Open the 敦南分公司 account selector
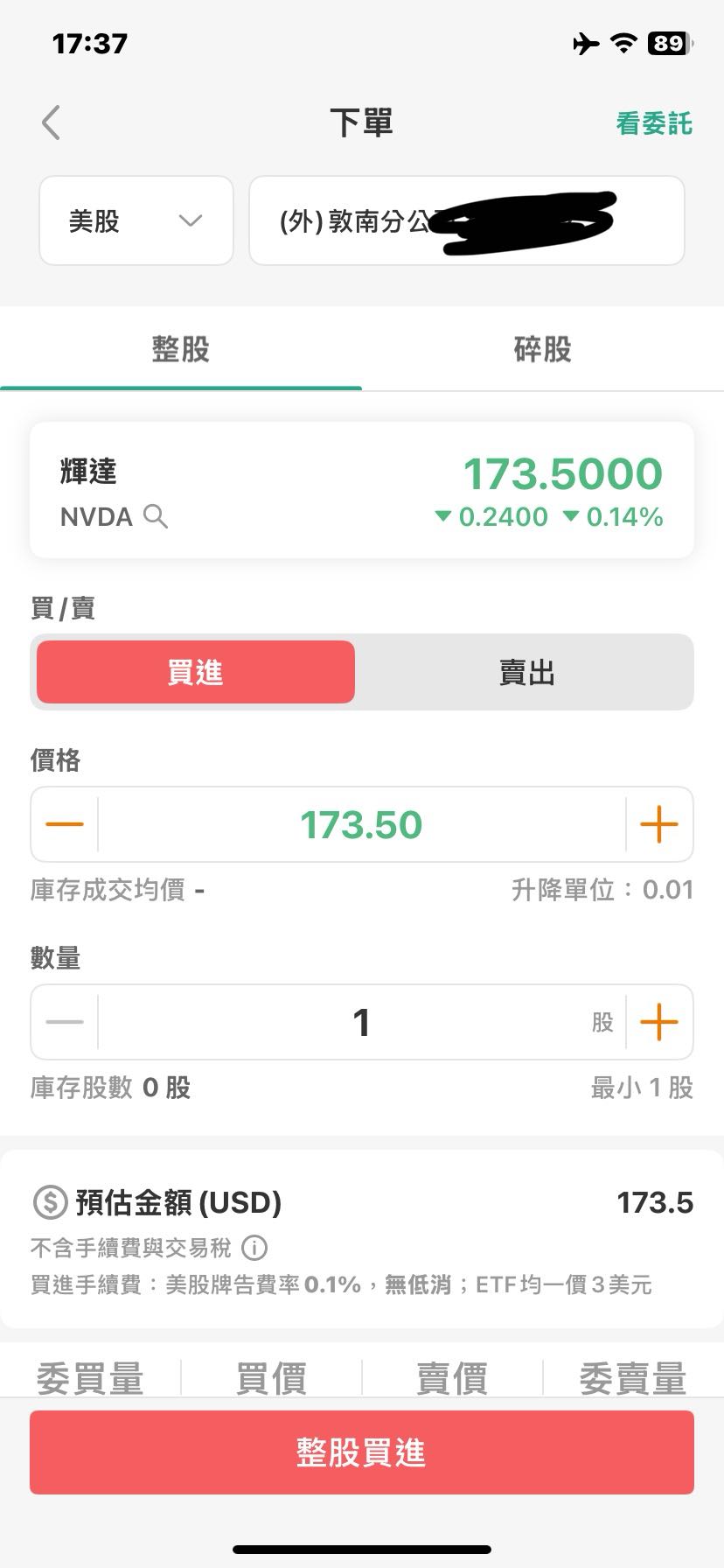The image size is (724, 1568). 467,220
